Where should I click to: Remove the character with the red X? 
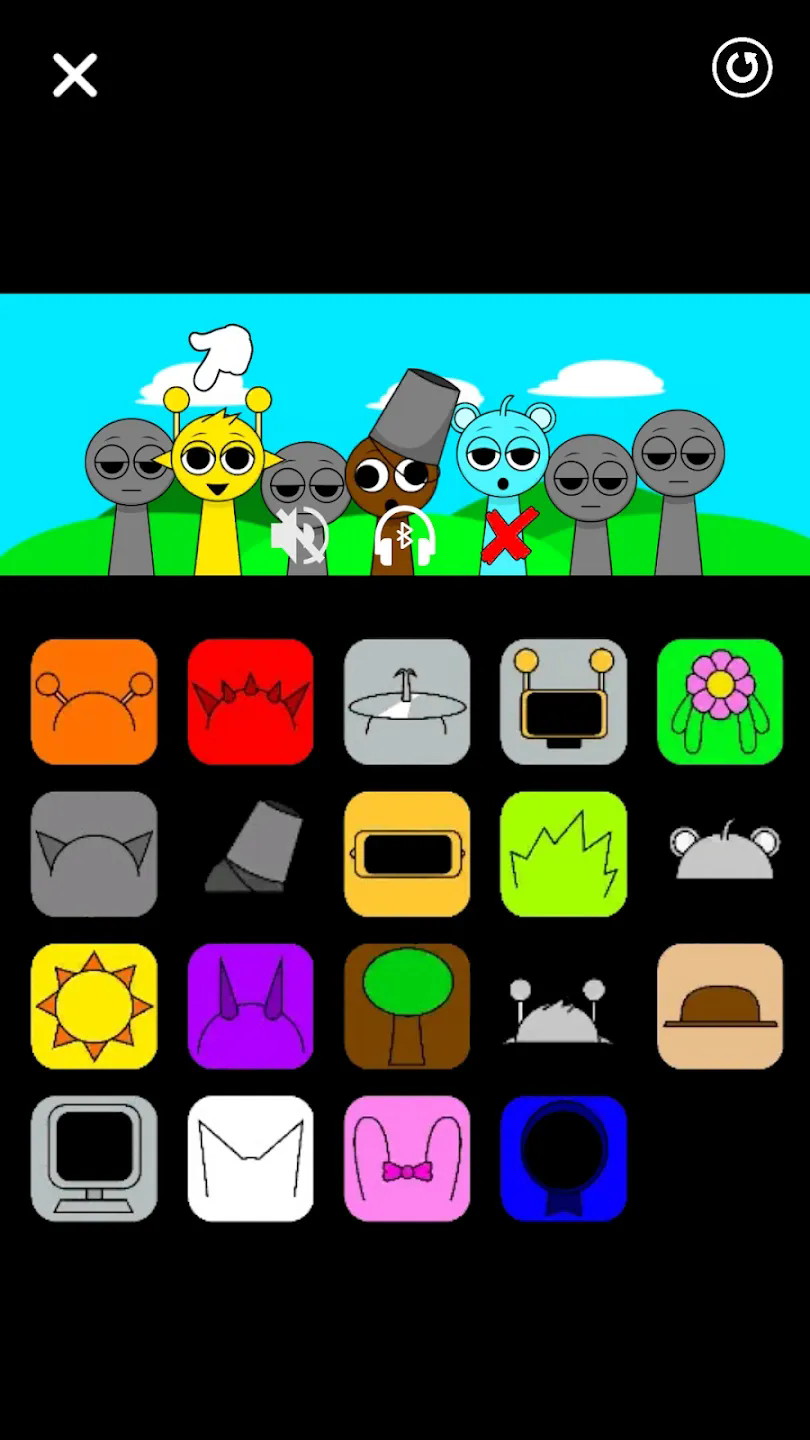pos(509,536)
